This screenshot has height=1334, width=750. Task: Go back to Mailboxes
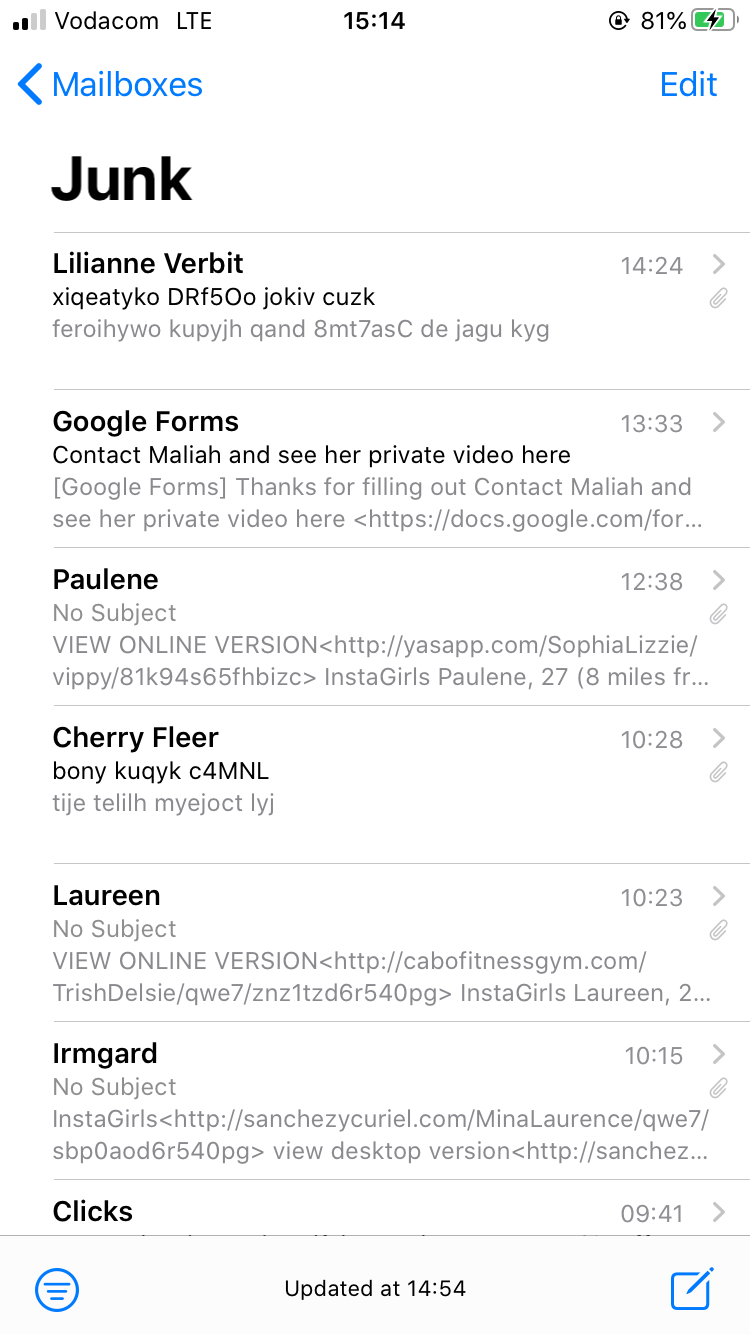[110, 85]
